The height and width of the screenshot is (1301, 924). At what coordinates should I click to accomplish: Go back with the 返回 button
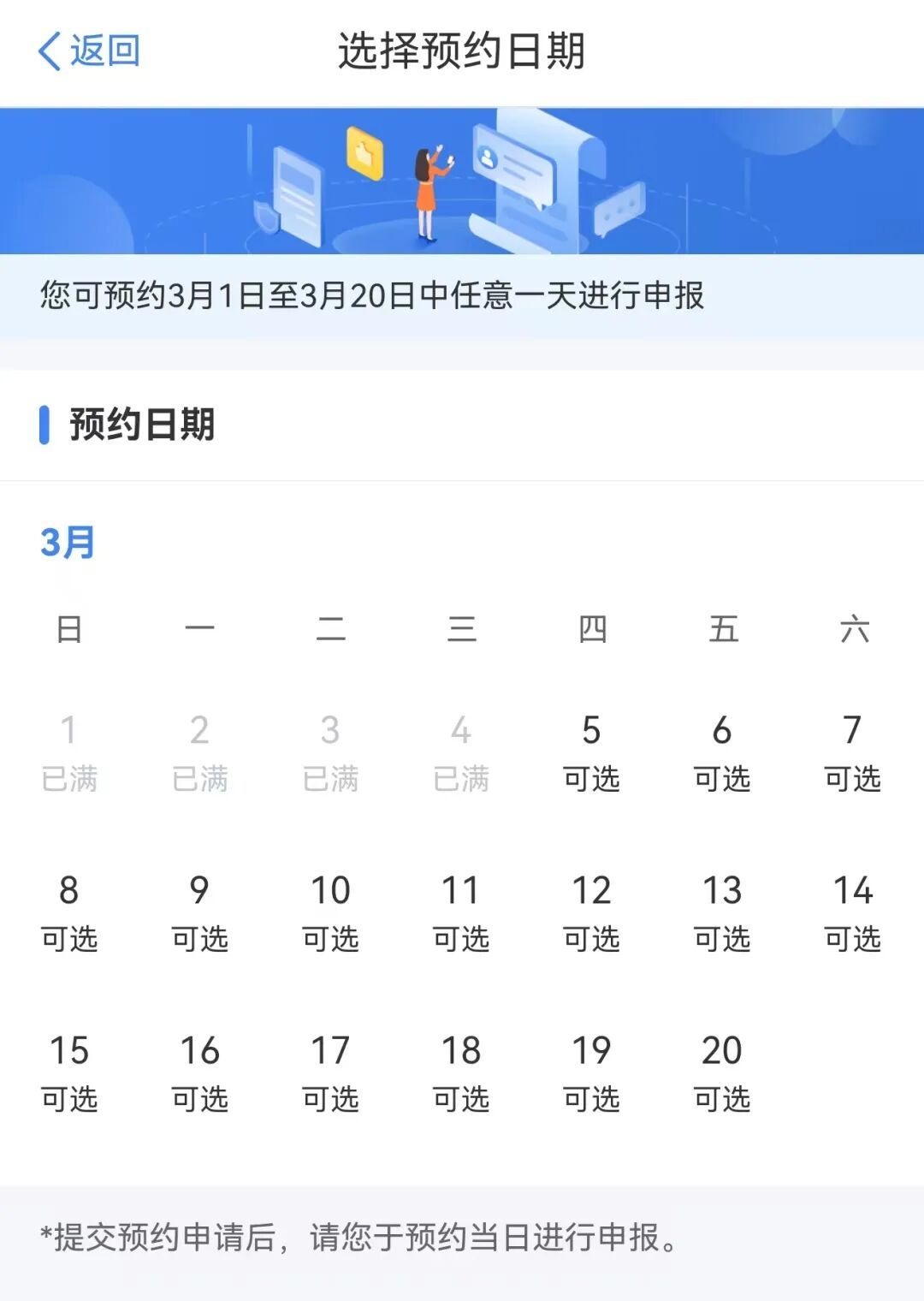89,51
